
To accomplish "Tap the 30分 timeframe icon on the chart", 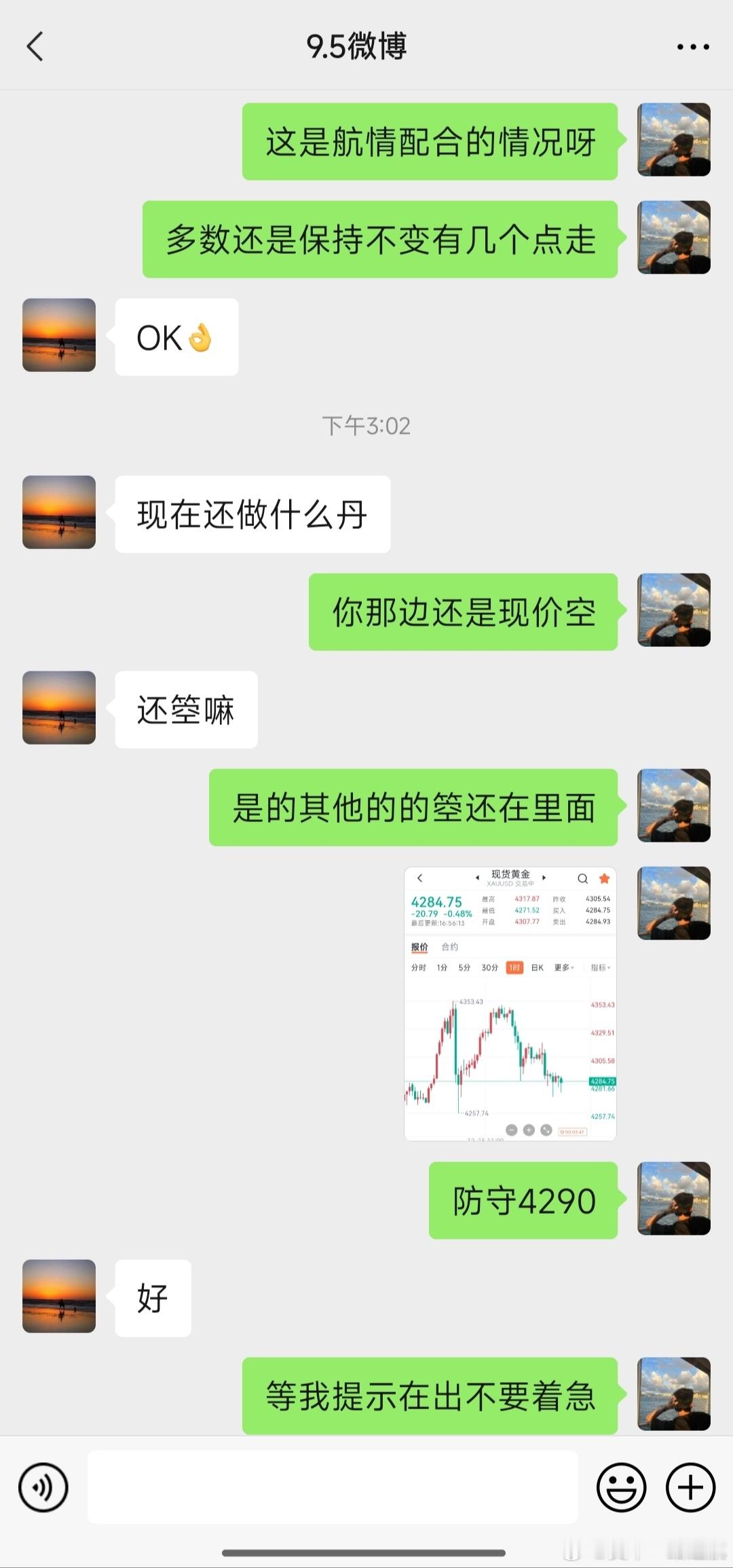I will (x=489, y=967).
